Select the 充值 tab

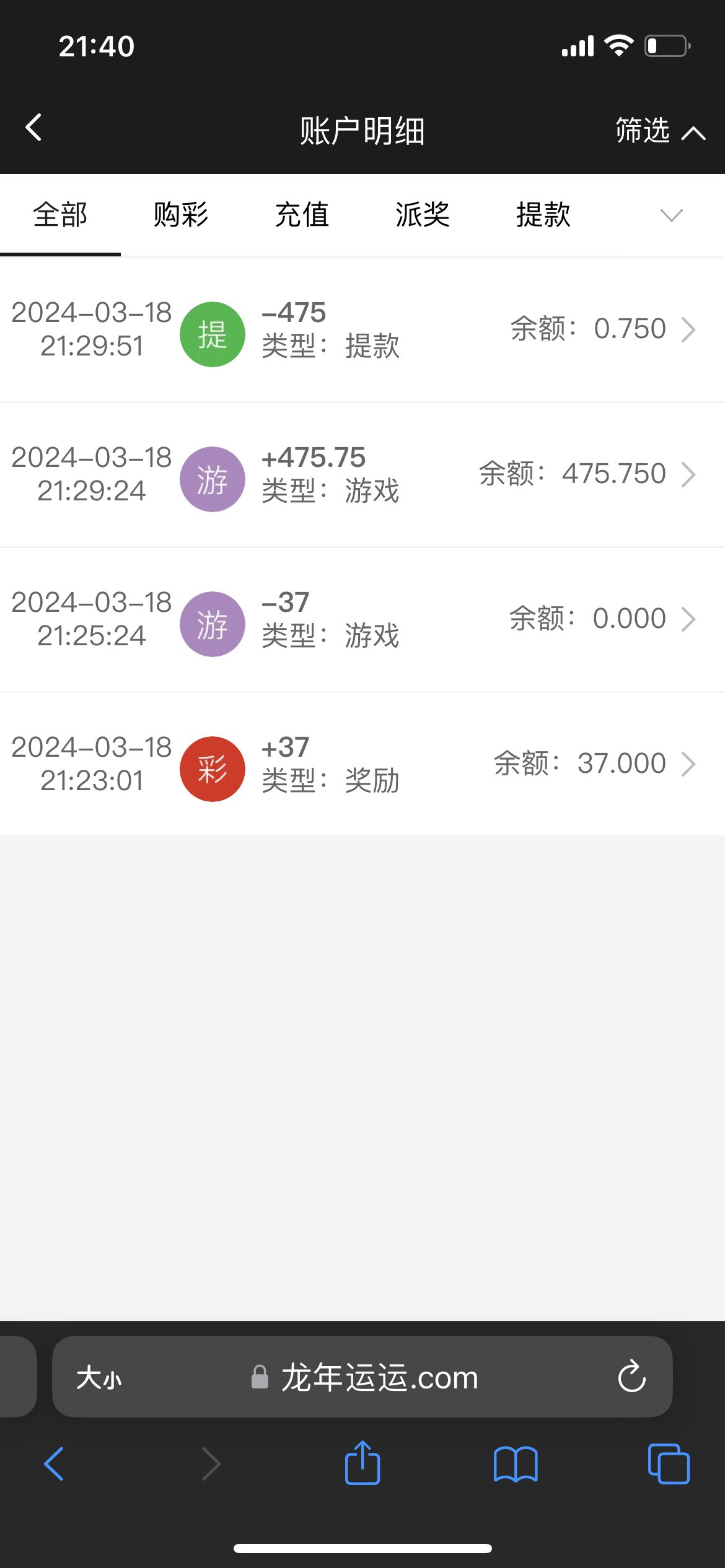coord(302,215)
